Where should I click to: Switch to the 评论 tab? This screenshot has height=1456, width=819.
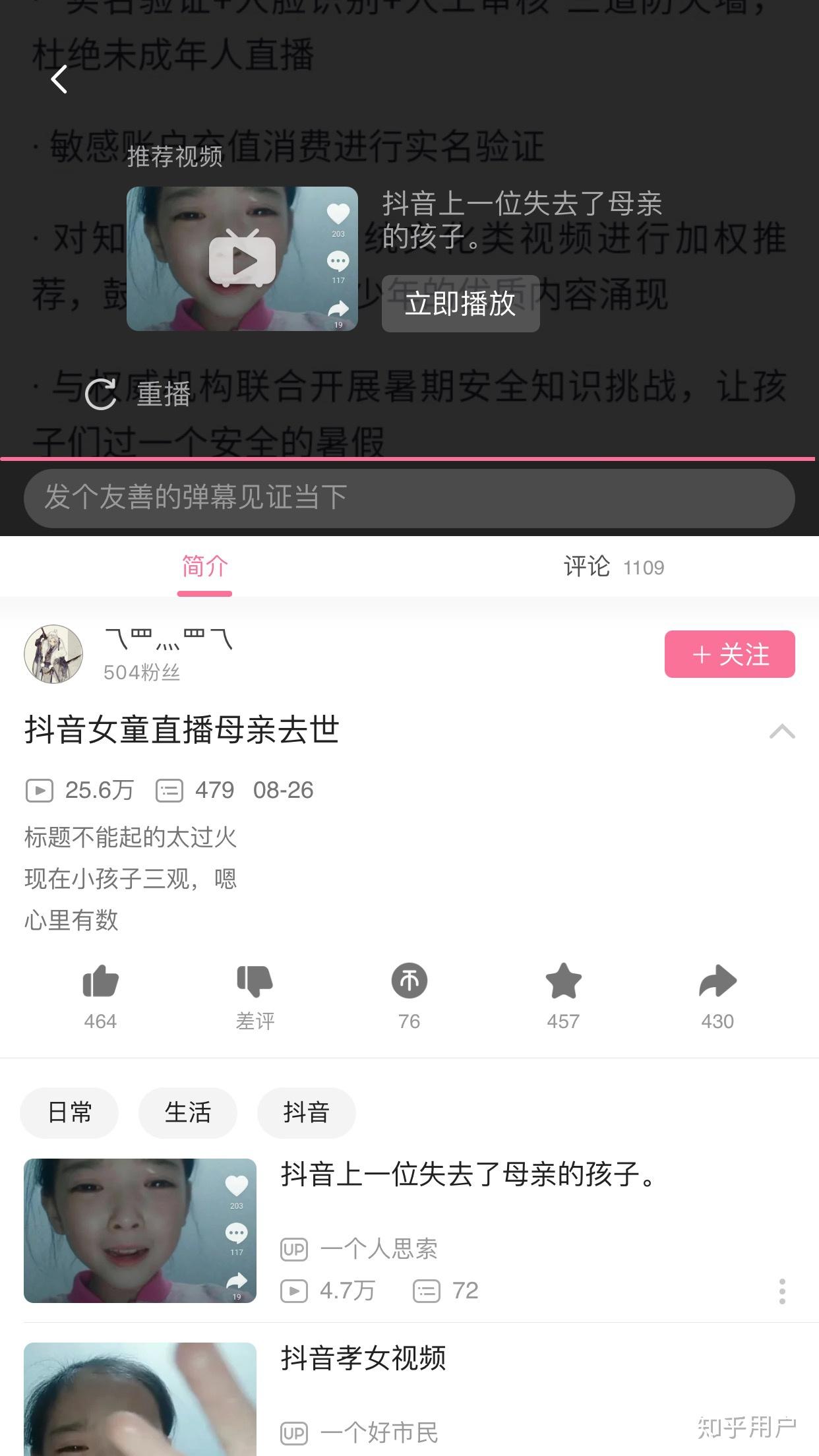click(613, 567)
